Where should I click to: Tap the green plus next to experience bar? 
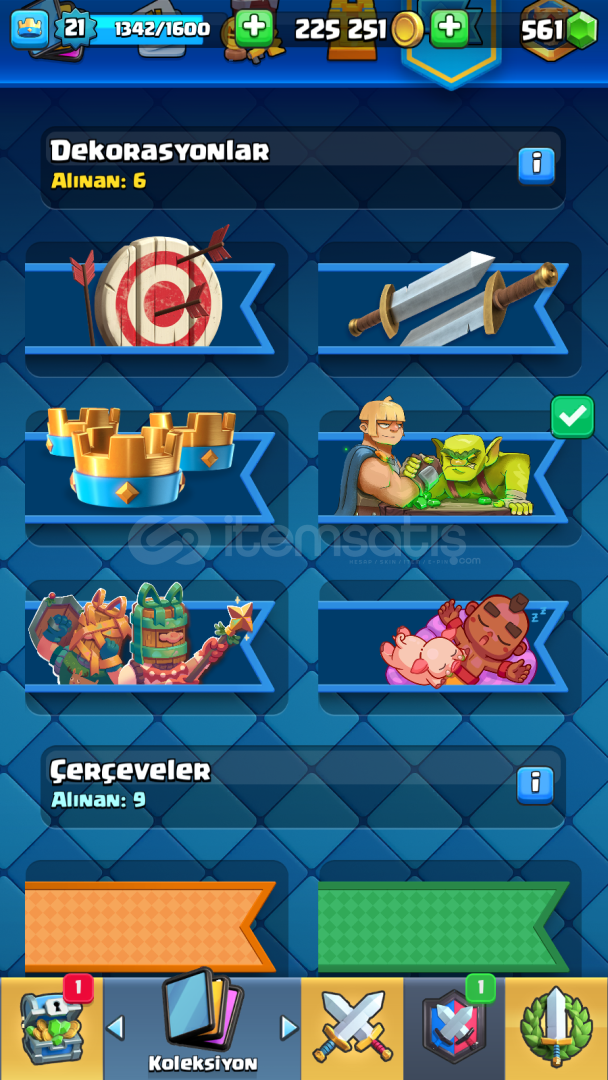(254, 28)
